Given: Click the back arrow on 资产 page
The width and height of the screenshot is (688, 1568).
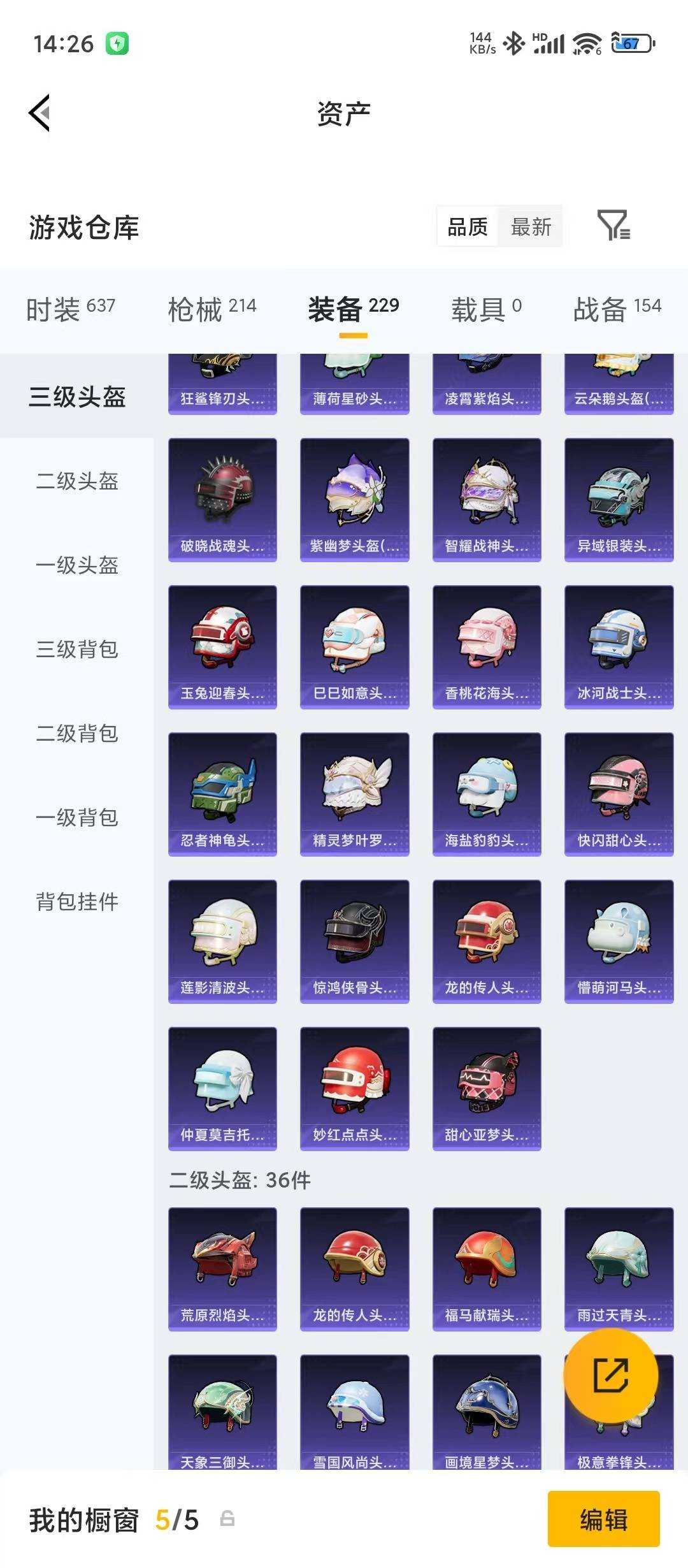Looking at the screenshot, I should [39, 112].
